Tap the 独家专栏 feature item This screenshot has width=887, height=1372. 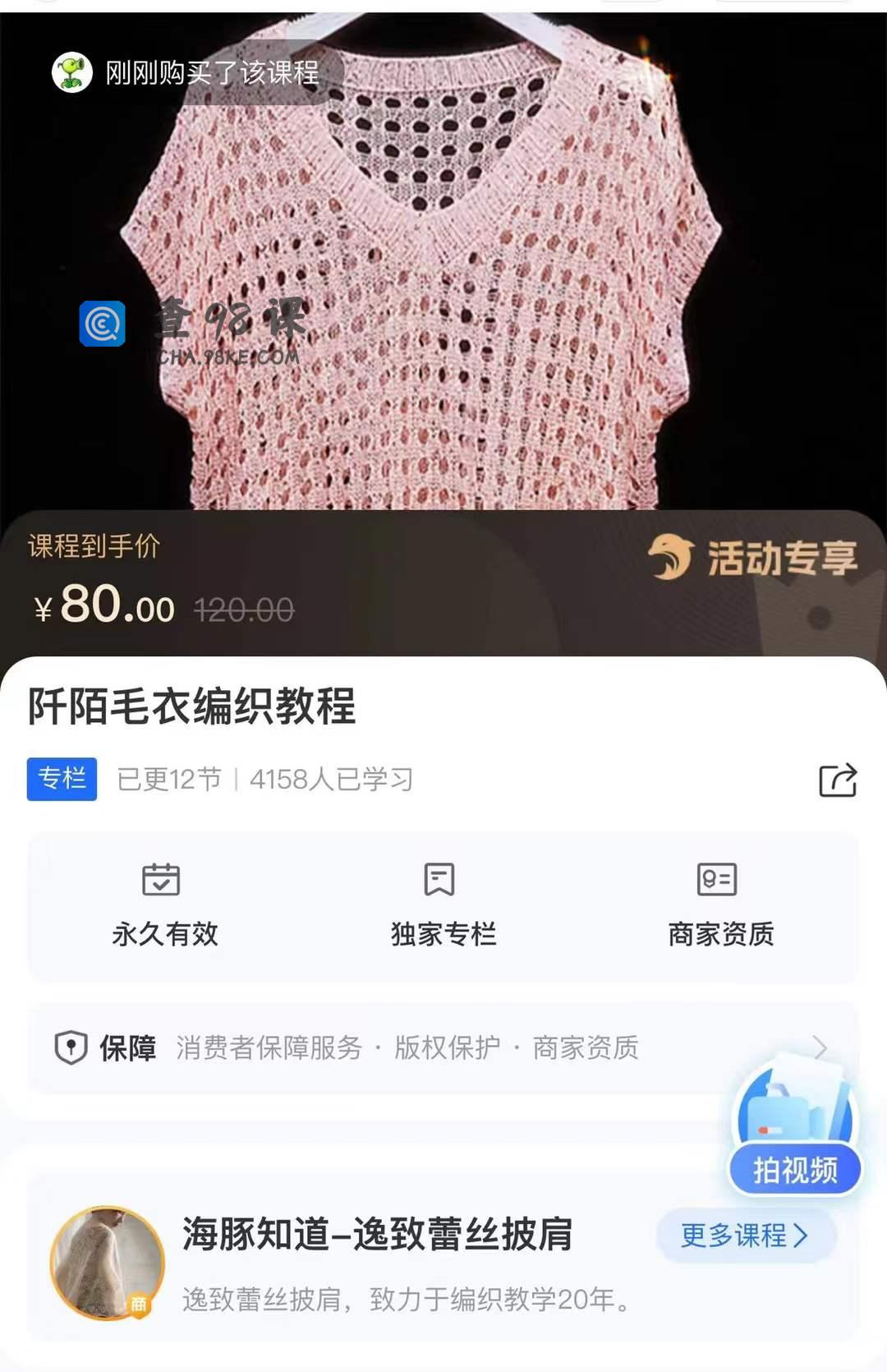pyautogui.click(x=443, y=905)
